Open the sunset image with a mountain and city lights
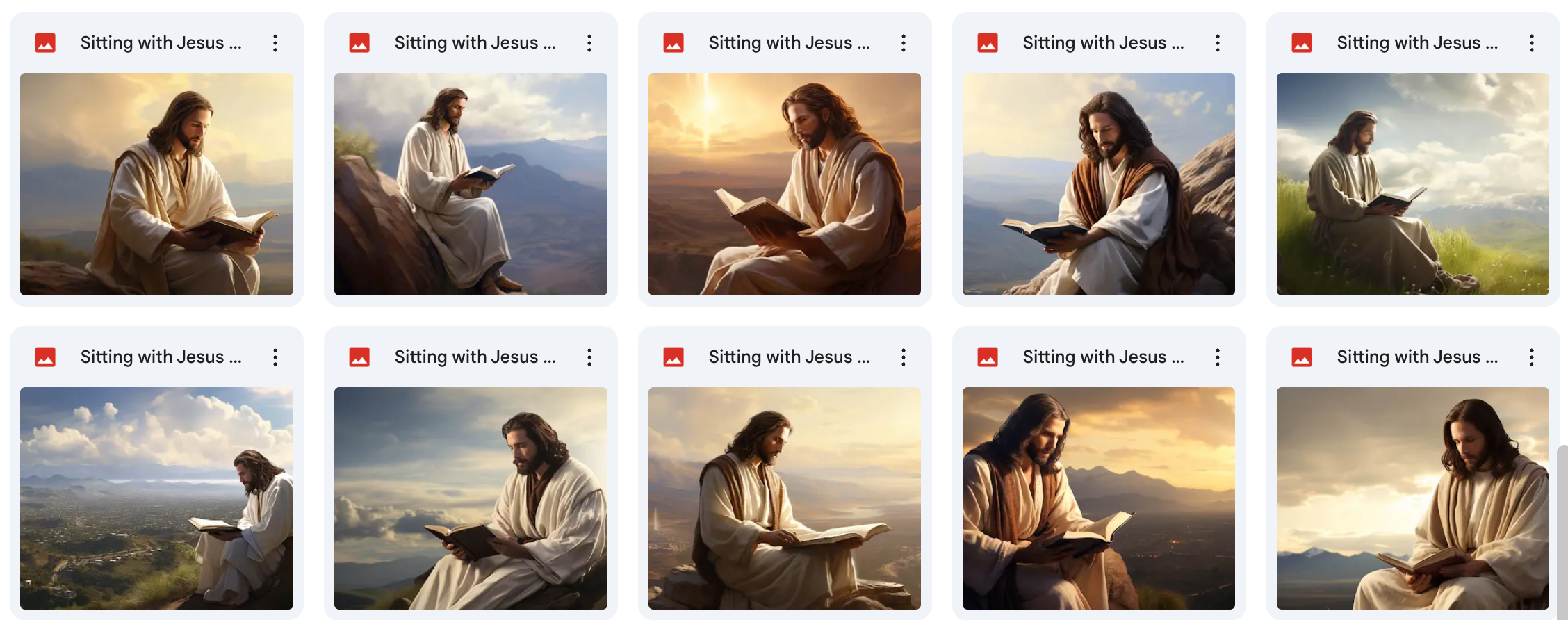 (1098, 498)
